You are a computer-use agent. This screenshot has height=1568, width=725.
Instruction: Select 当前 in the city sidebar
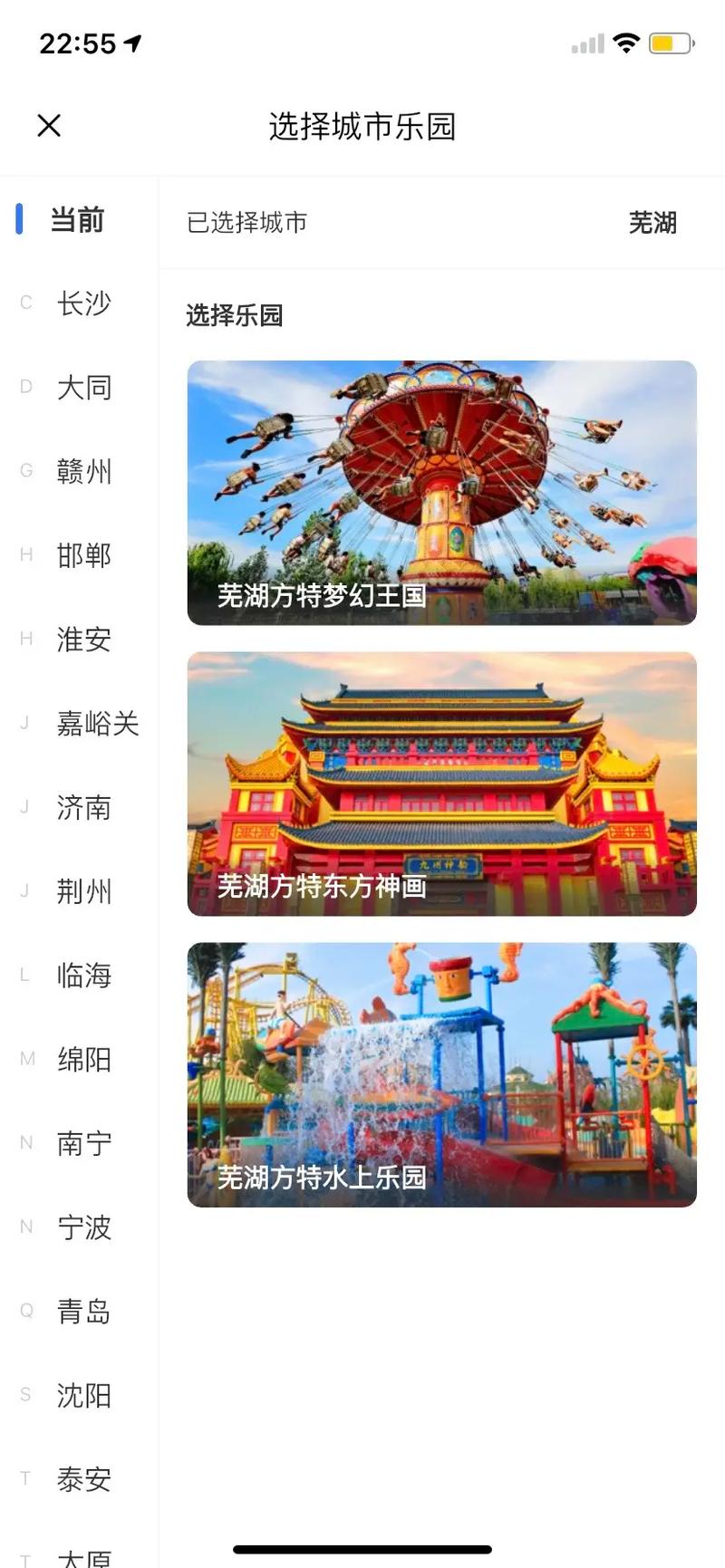[x=77, y=219]
